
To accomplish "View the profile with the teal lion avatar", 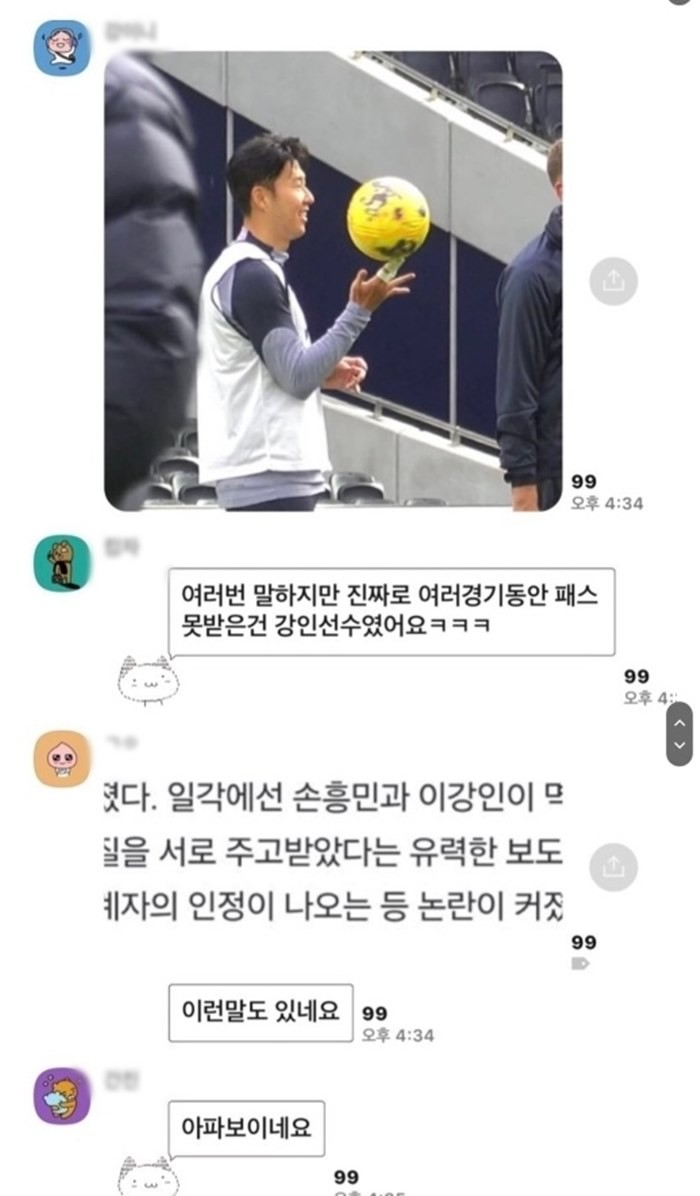I will [63, 562].
